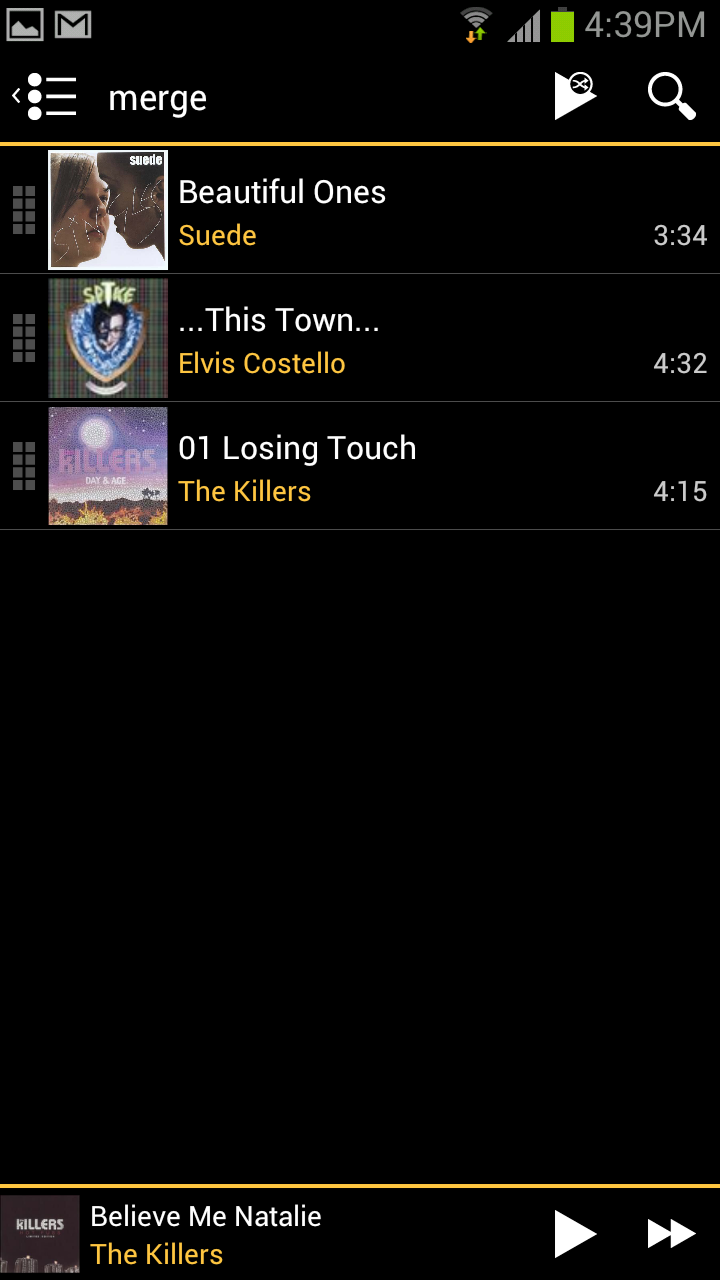Go back via the playlist list icon
720x1280 pixels.
point(46,97)
